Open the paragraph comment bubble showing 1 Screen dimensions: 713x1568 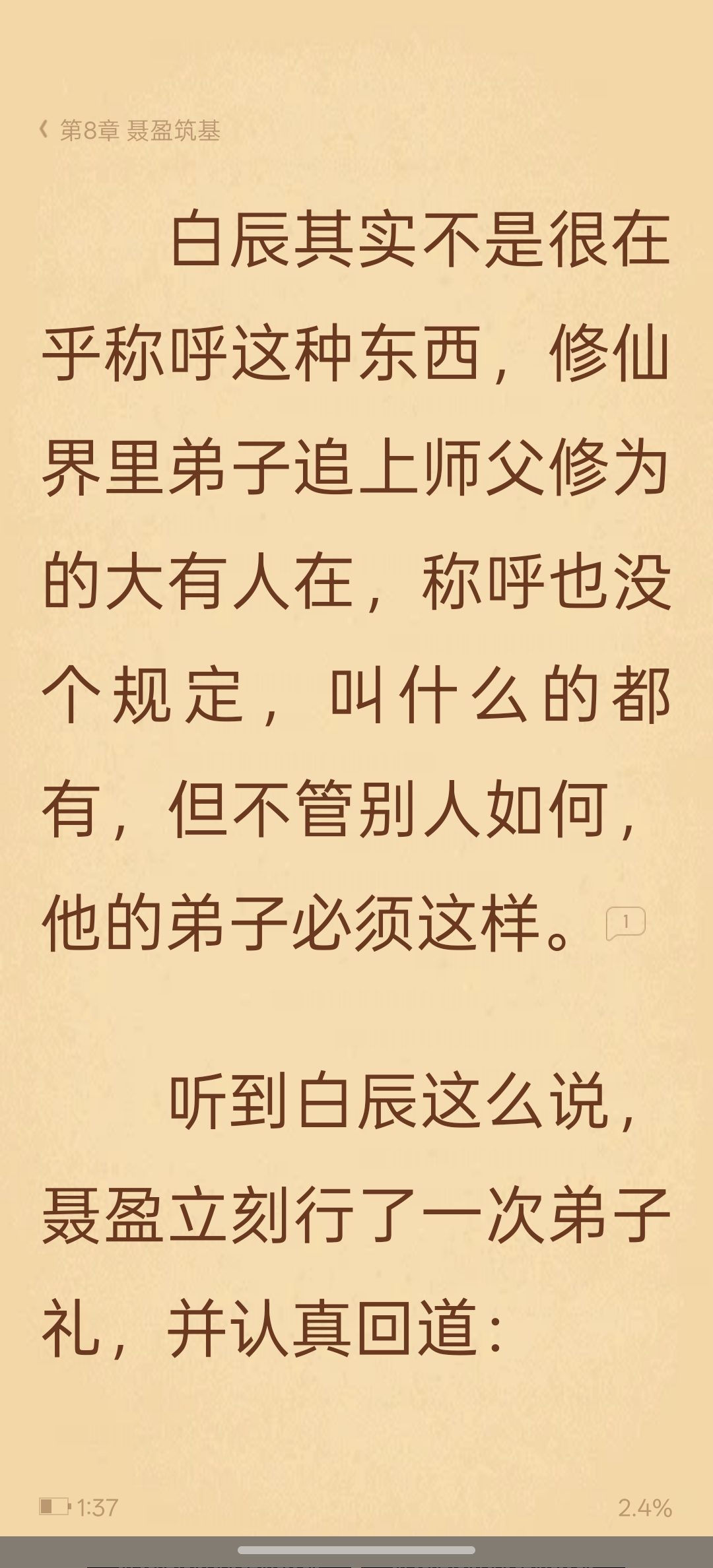pos(625,923)
